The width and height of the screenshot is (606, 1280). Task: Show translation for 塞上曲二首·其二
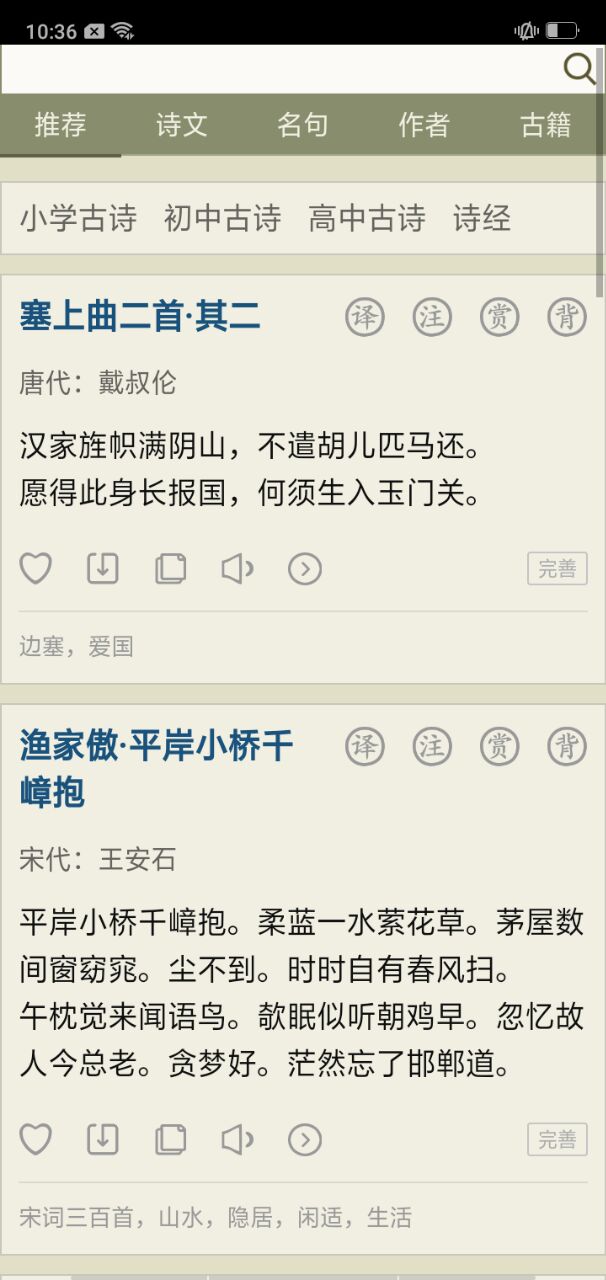pos(365,317)
